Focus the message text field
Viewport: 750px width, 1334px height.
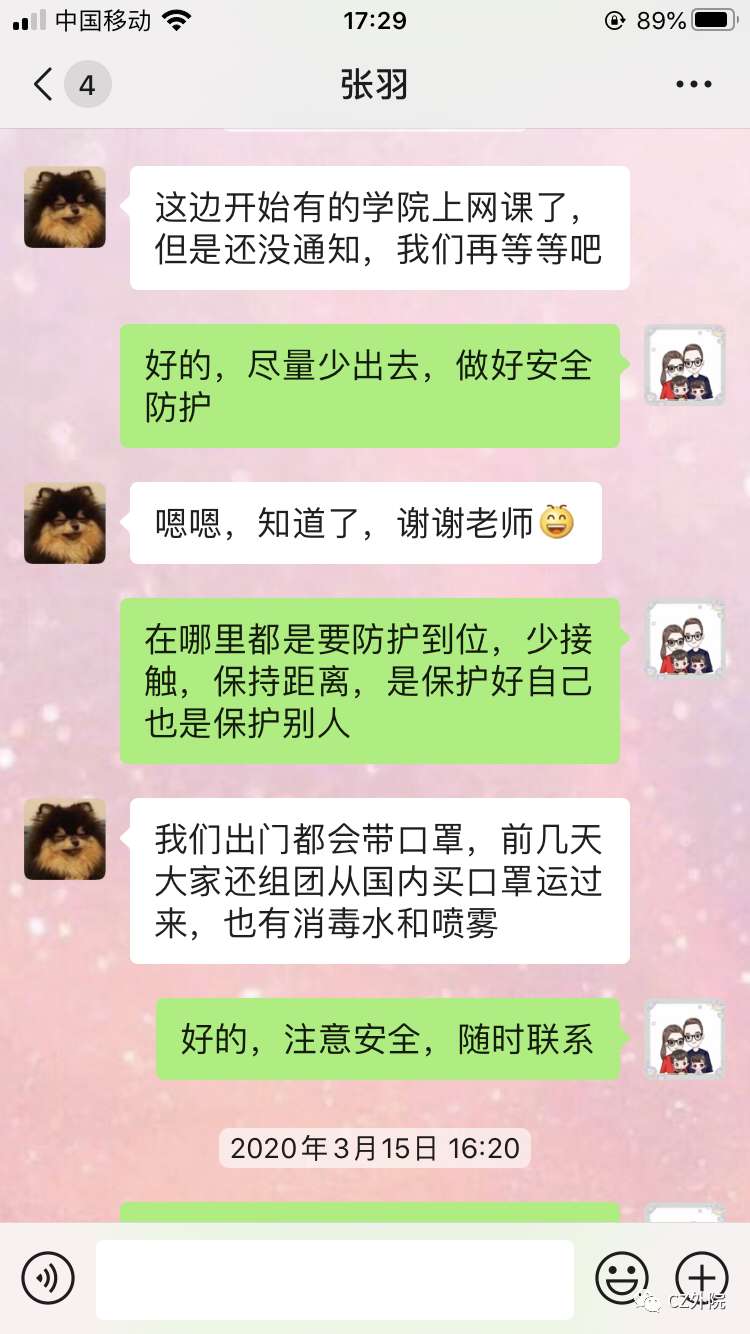[335, 1279]
